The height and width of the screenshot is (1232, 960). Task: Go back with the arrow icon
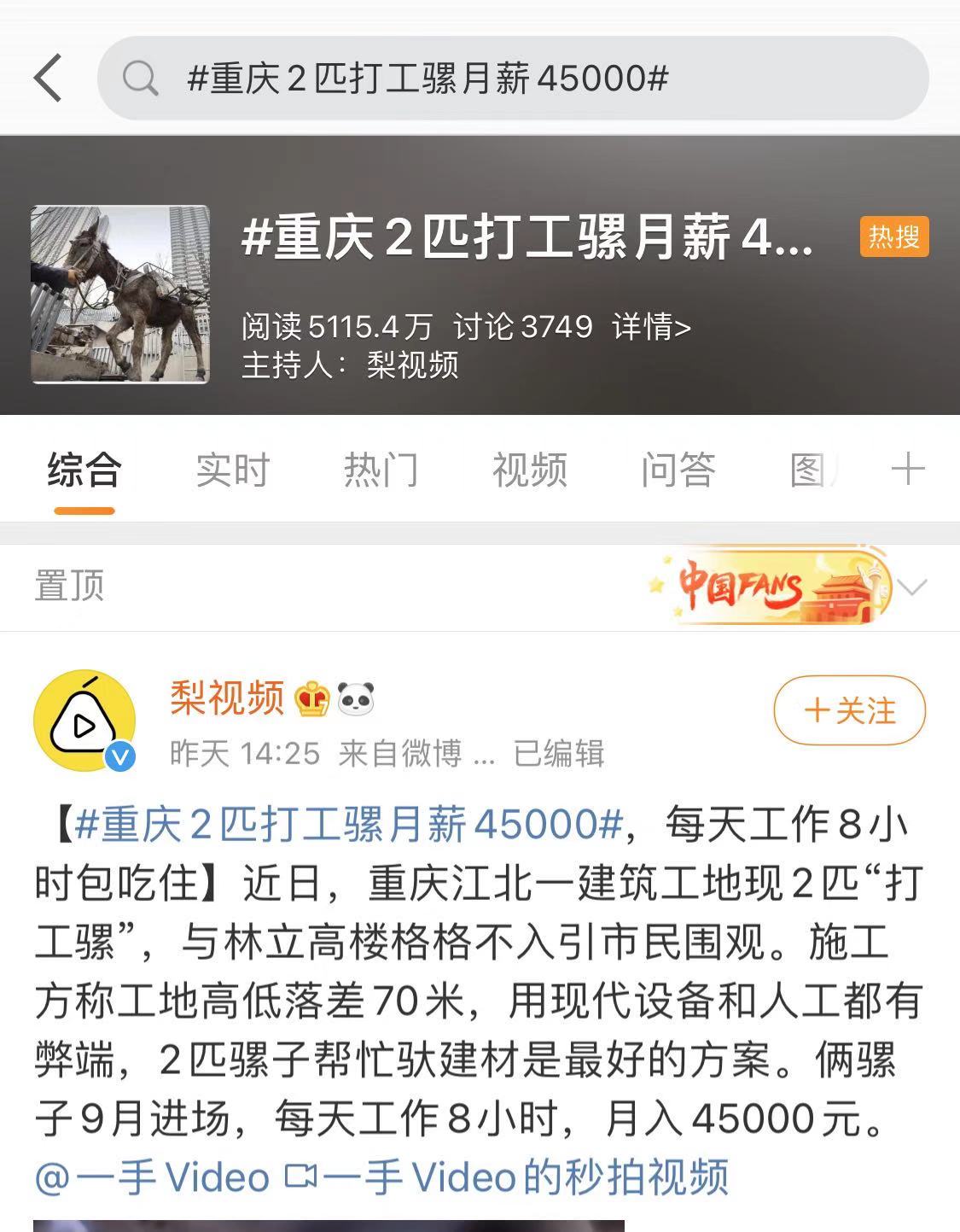(x=49, y=78)
